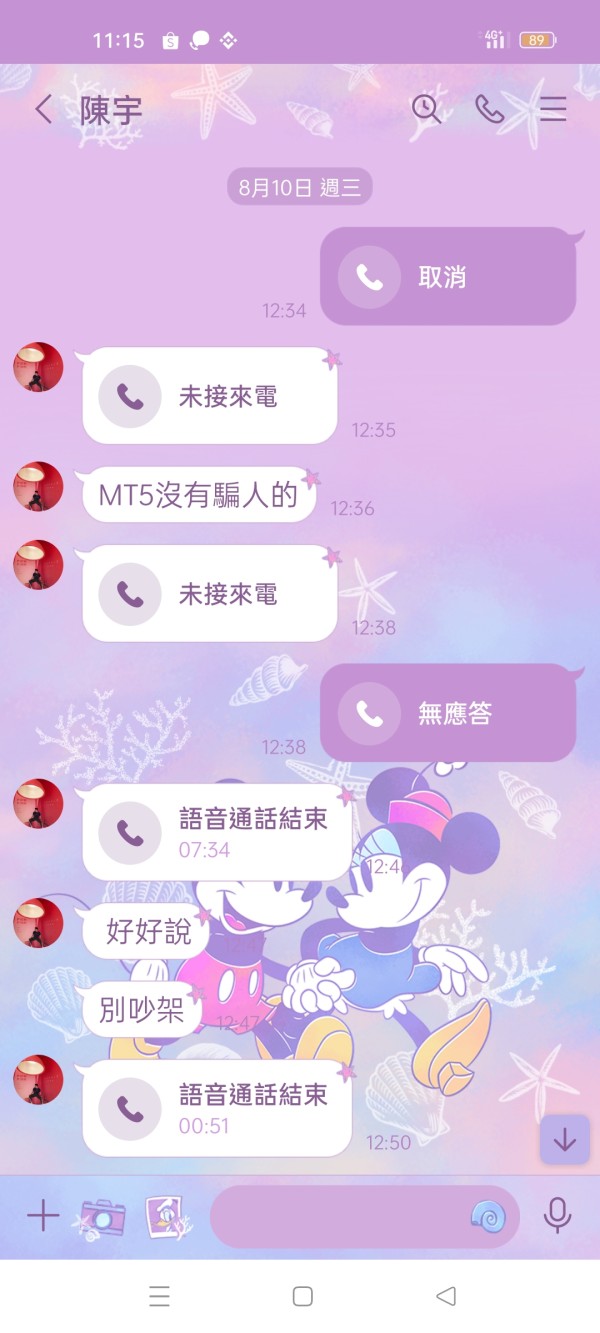Image resolution: width=600 pixels, height=1333 pixels.
Task: Open the photo gallery picker
Action: (163, 1216)
